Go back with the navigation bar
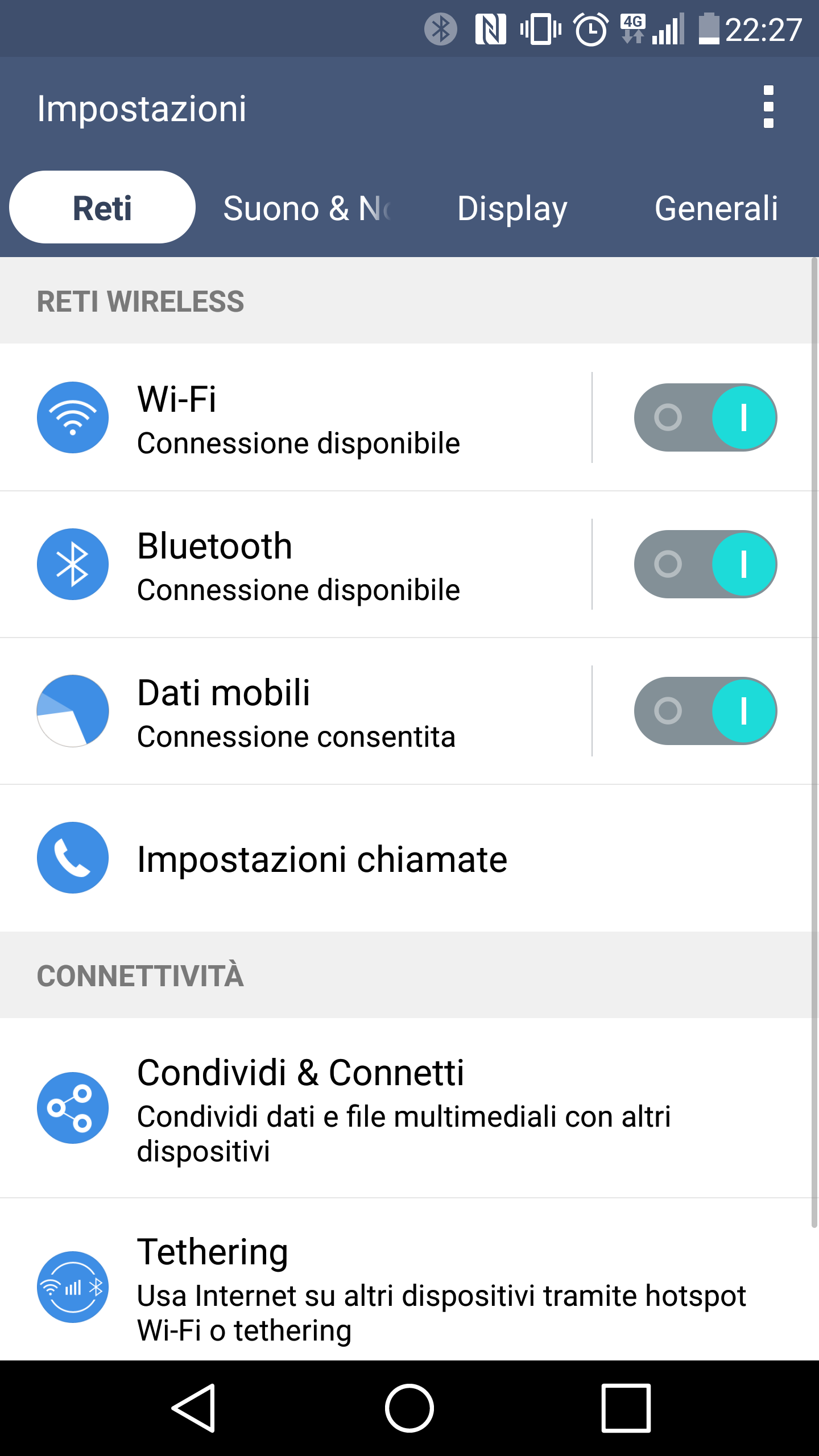The width and height of the screenshot is (819, 1456). pos(194,1408)
